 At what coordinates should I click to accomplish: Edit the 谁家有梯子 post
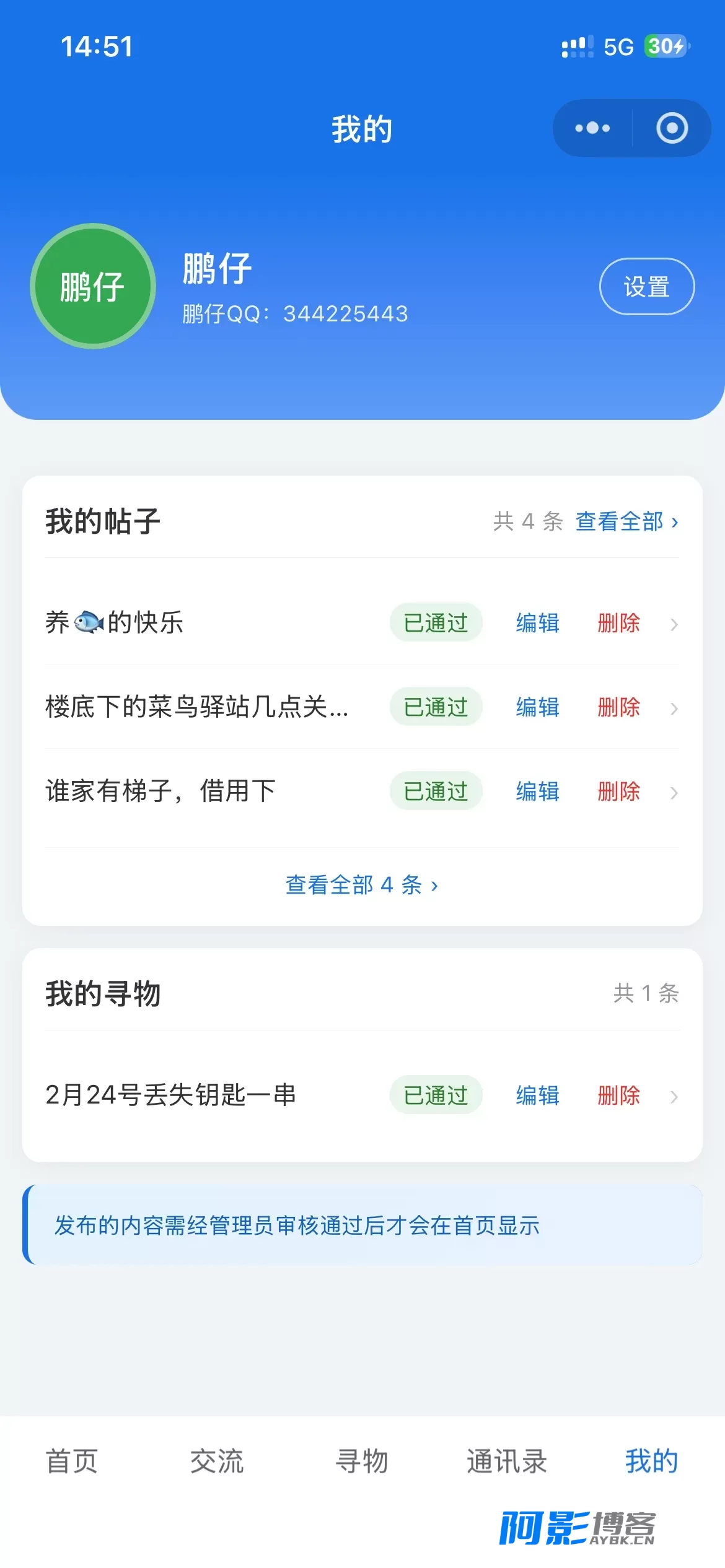click(538, 791)
